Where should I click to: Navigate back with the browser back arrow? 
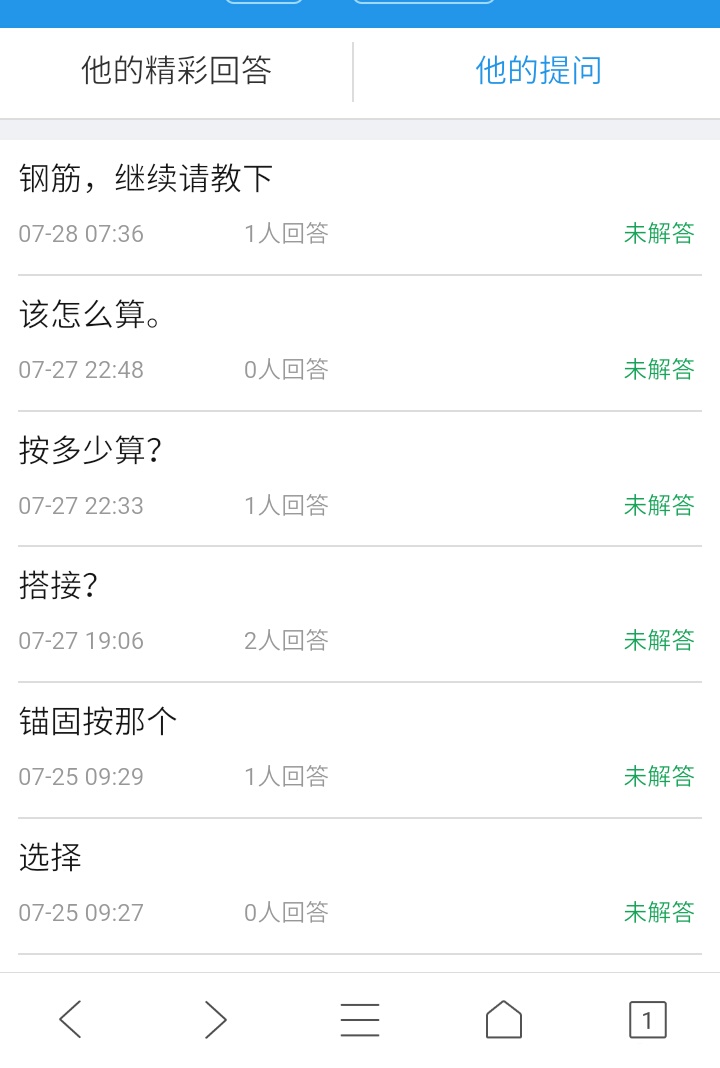71,1019
